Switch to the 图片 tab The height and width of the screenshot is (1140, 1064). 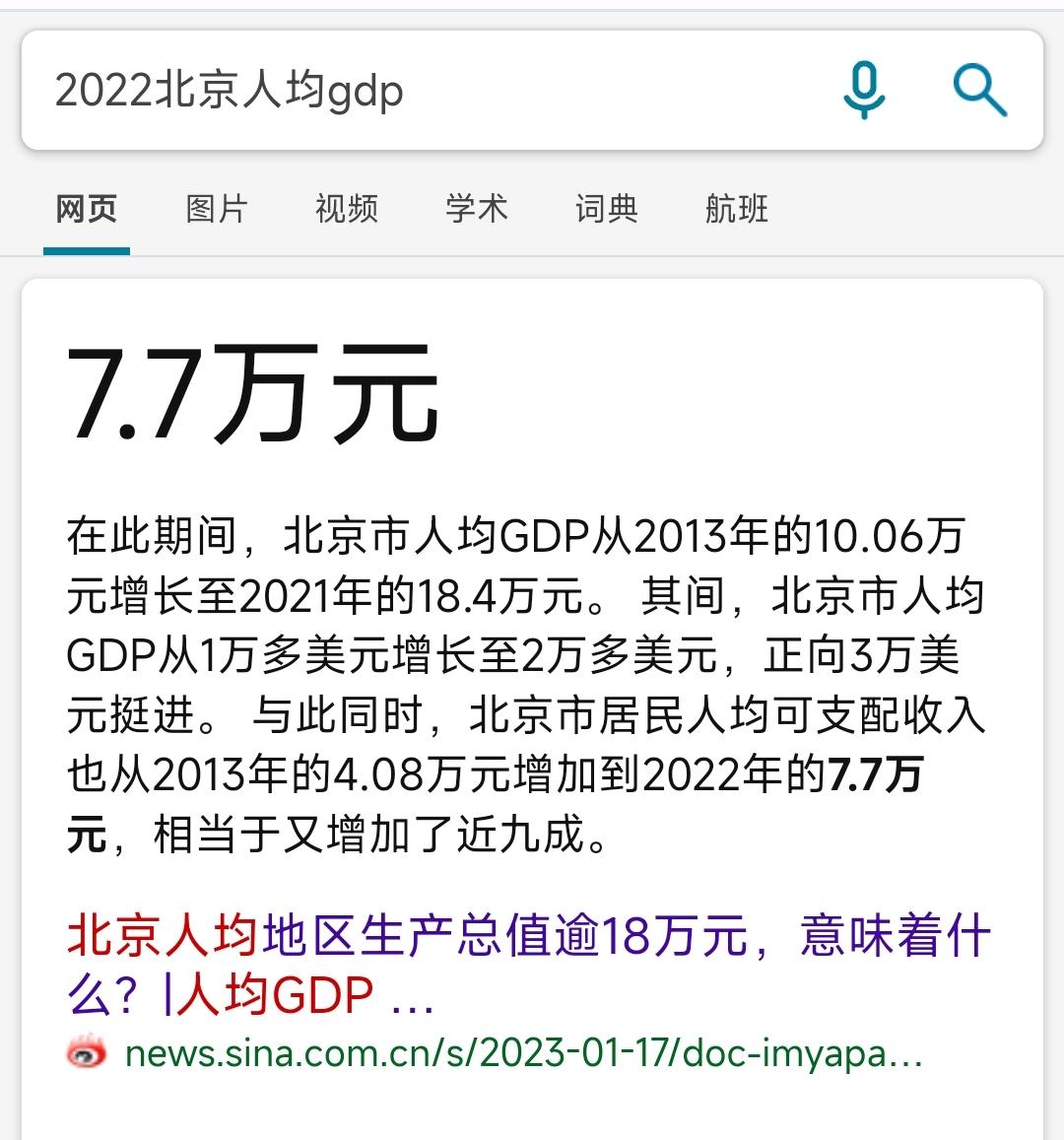[217, 209]
